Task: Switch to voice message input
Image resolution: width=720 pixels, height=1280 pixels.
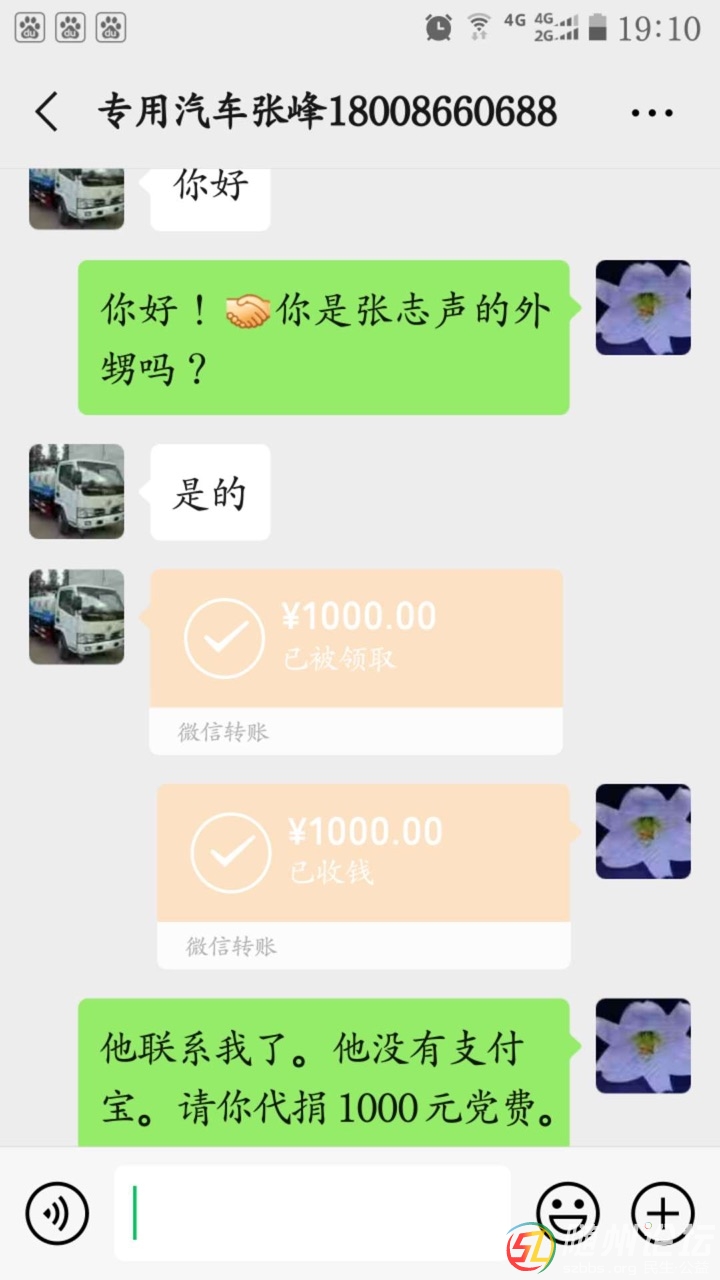Action: click(x=57, y=1215)
